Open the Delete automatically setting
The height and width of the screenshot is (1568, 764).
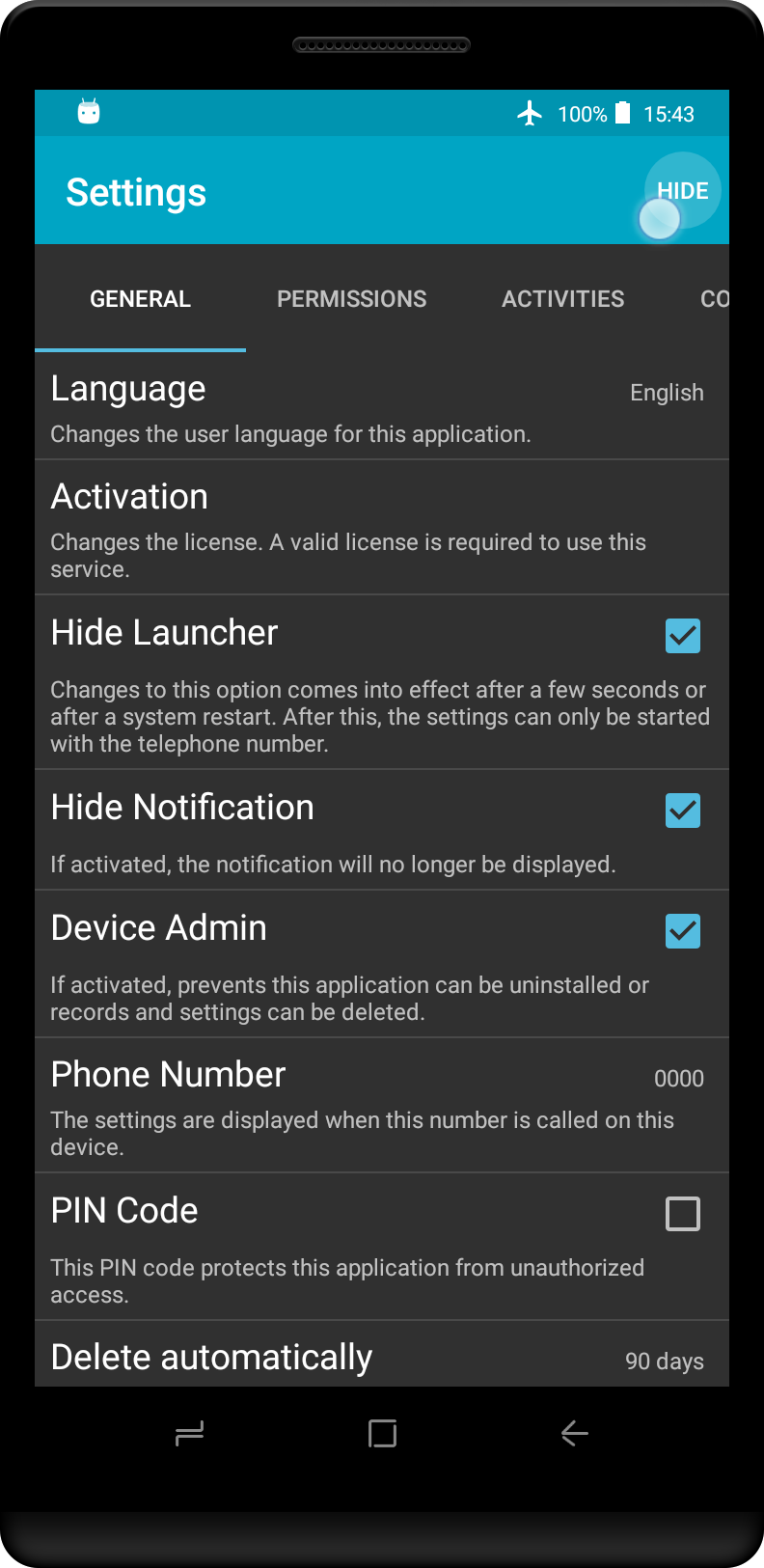(382, 1355)
